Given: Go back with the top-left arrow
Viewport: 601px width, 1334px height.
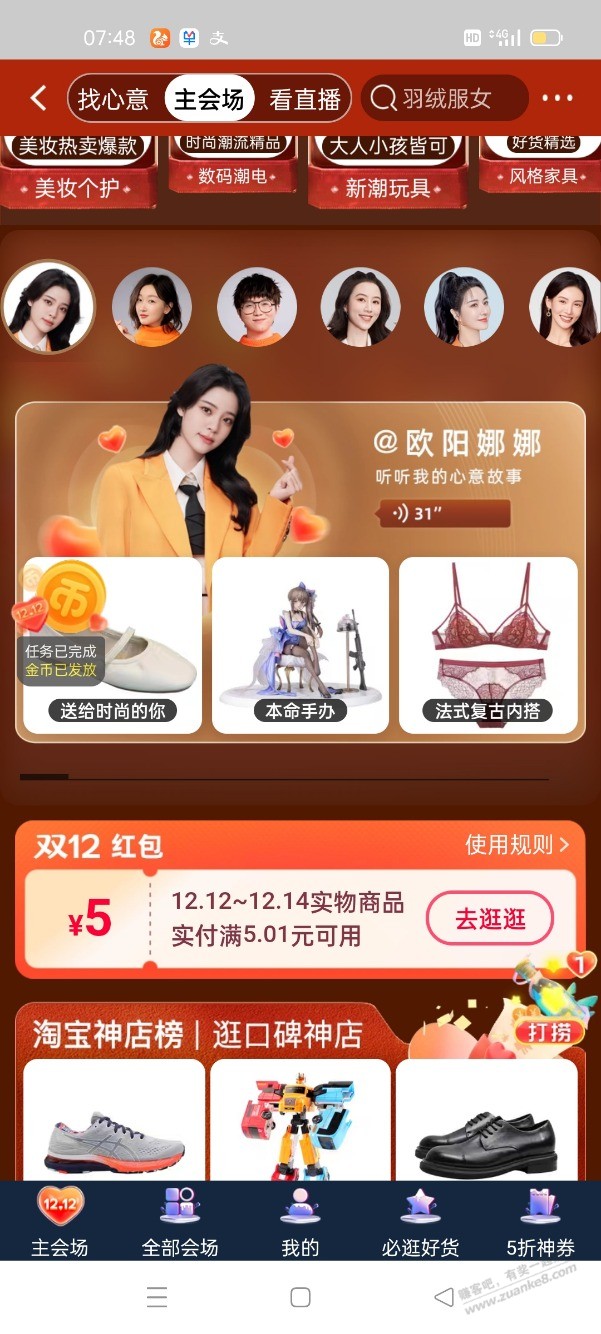Looking at the screenshot, I should click(38, 98).
